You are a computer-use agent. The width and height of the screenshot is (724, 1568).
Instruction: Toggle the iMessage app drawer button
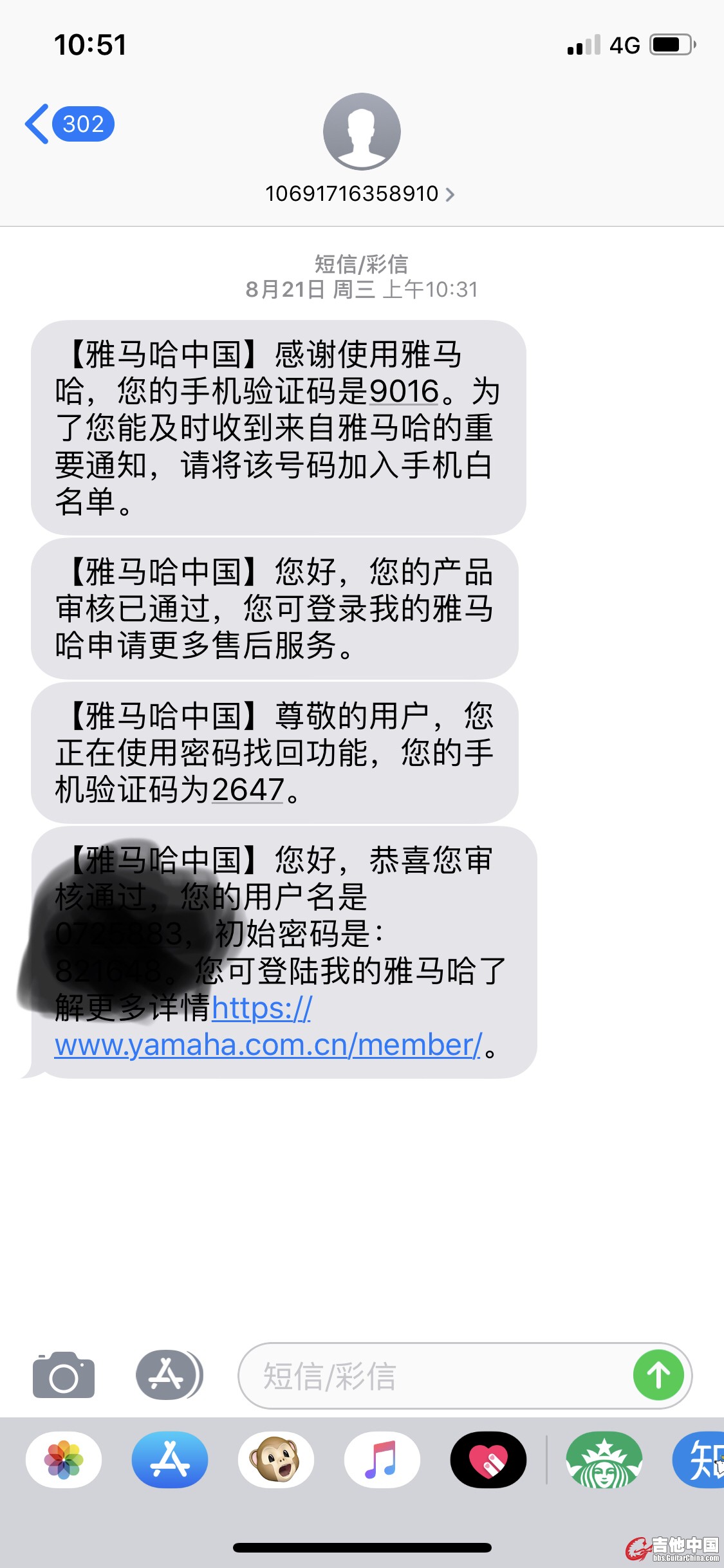(169, 1375)
